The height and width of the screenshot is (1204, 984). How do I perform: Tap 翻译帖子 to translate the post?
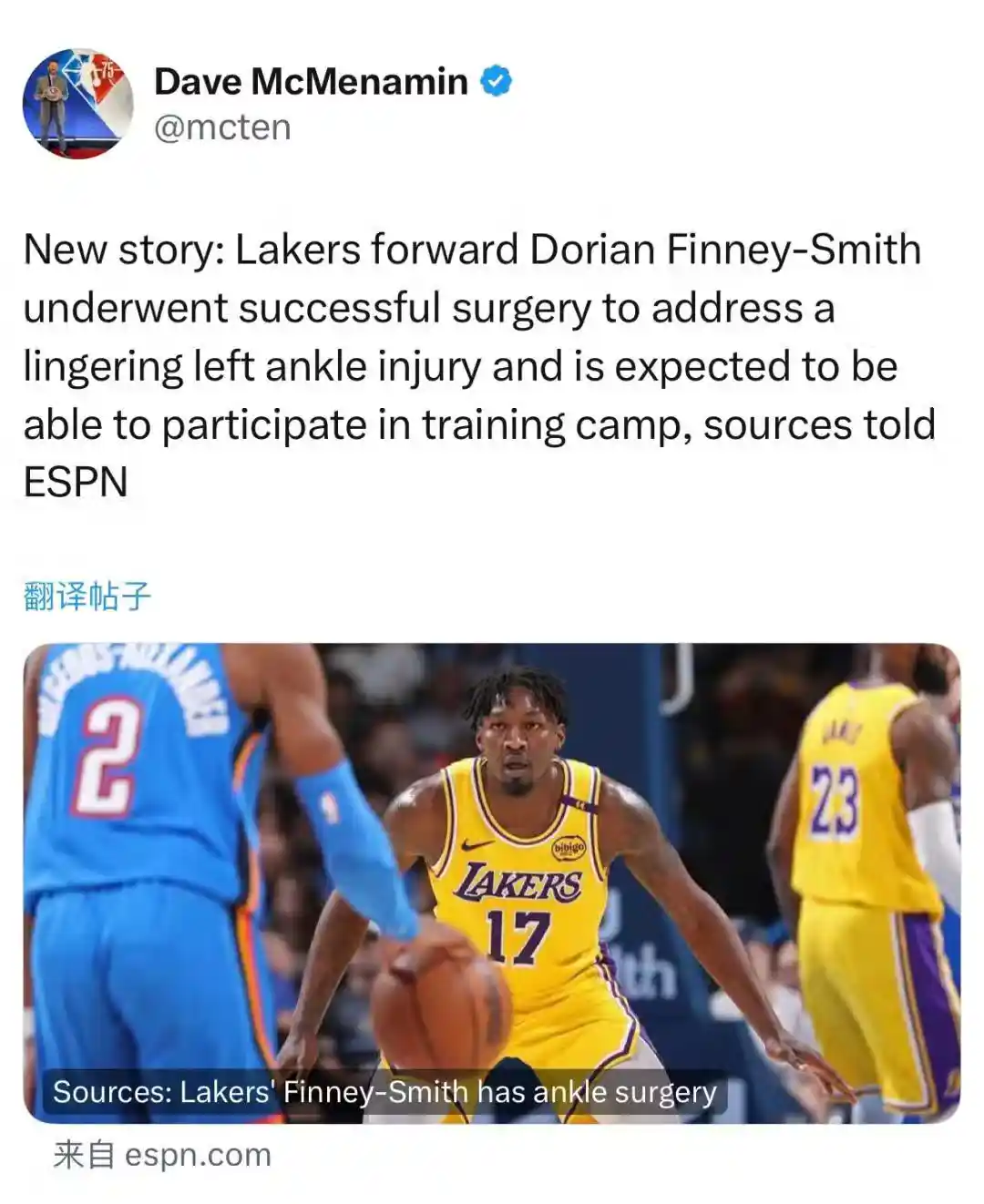[87, 597]
